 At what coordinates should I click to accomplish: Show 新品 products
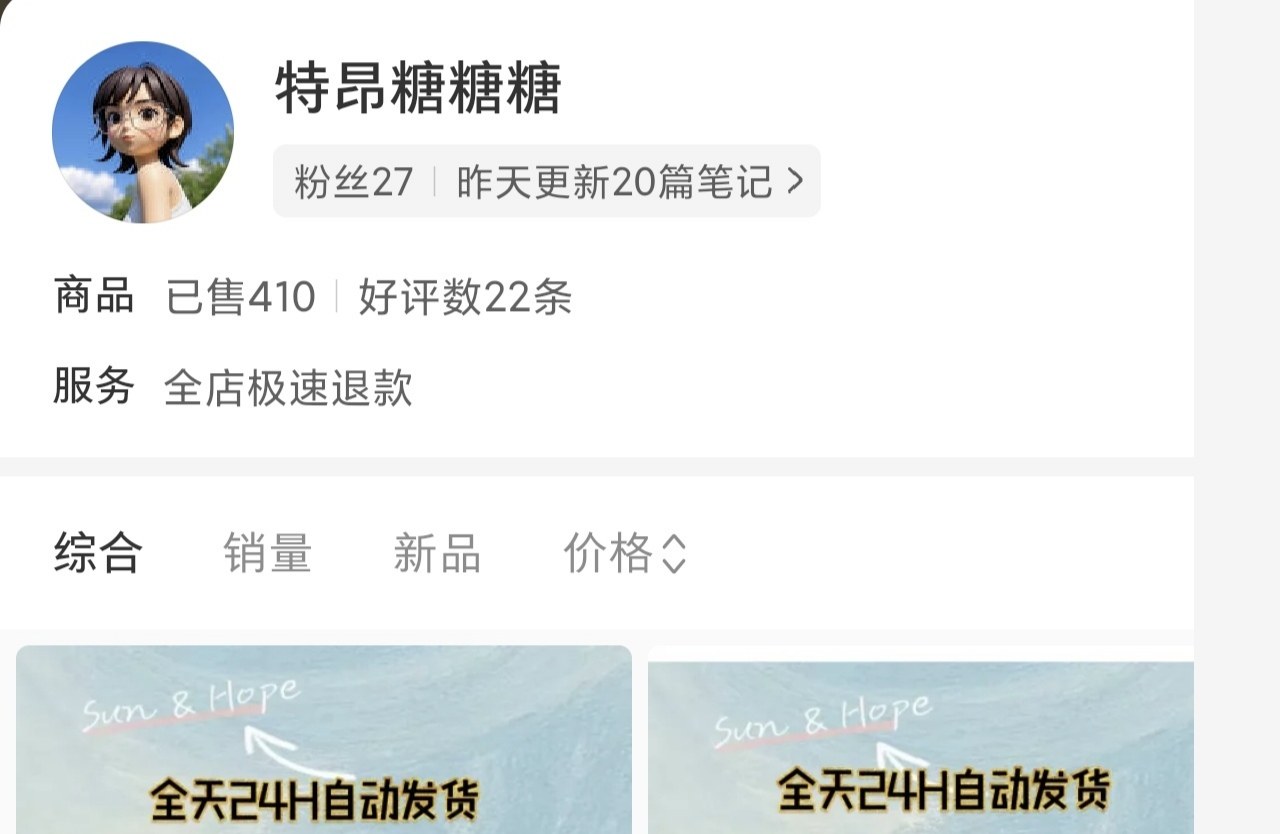click(437, 553)
